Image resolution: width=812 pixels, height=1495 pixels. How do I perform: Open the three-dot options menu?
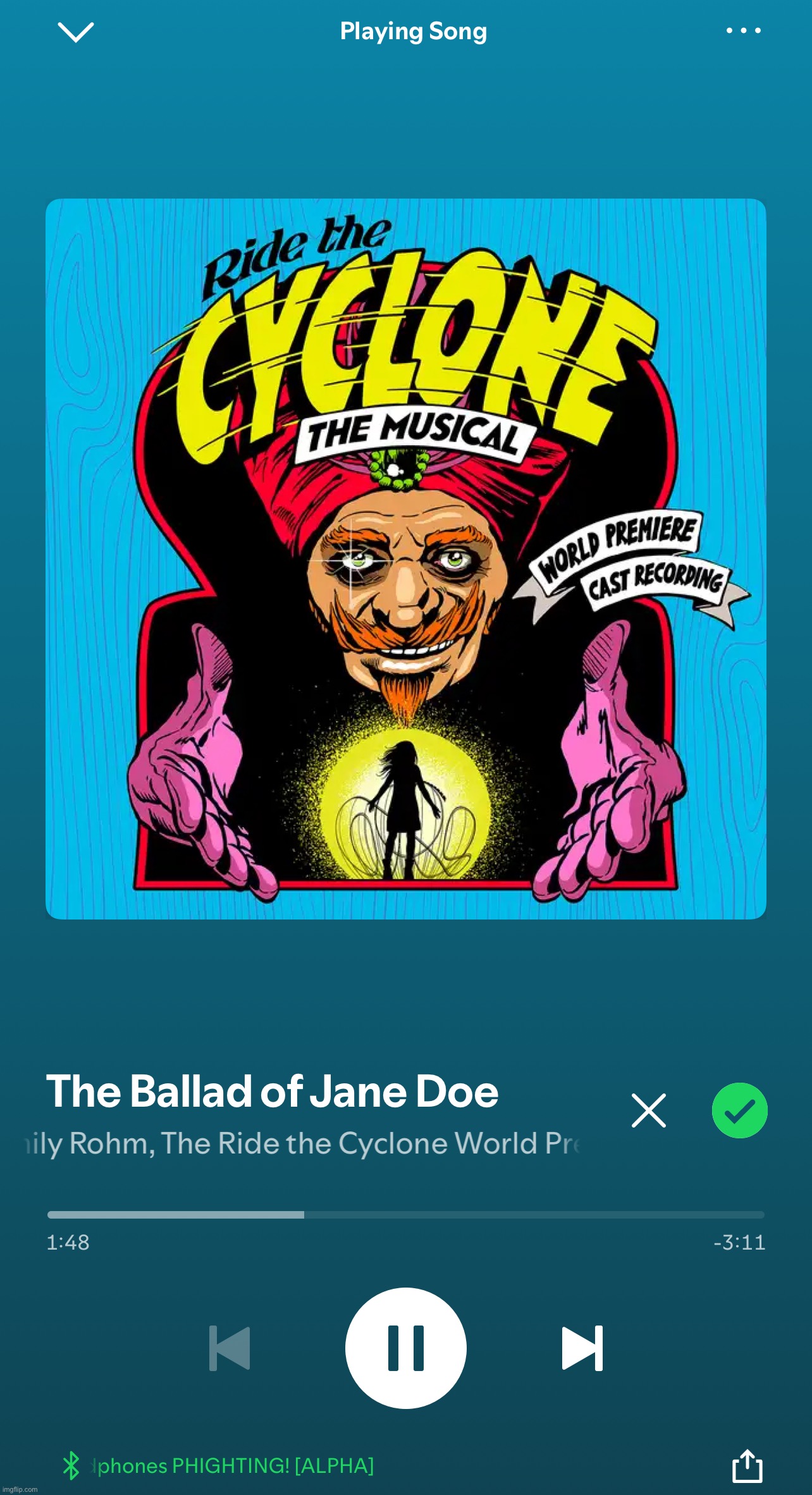(743, 30)
